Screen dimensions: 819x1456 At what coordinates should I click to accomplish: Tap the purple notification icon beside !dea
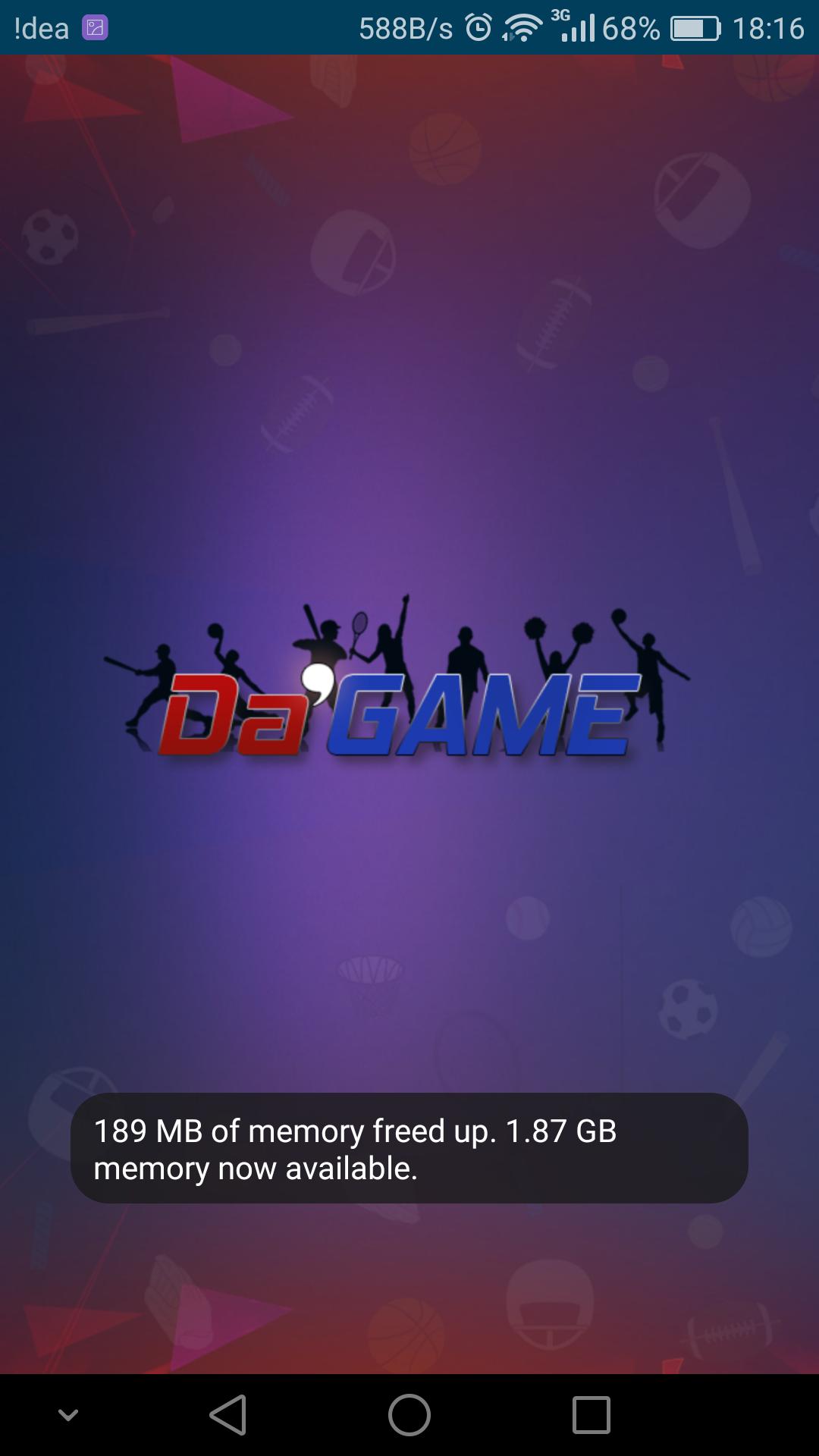coord(95,27)
